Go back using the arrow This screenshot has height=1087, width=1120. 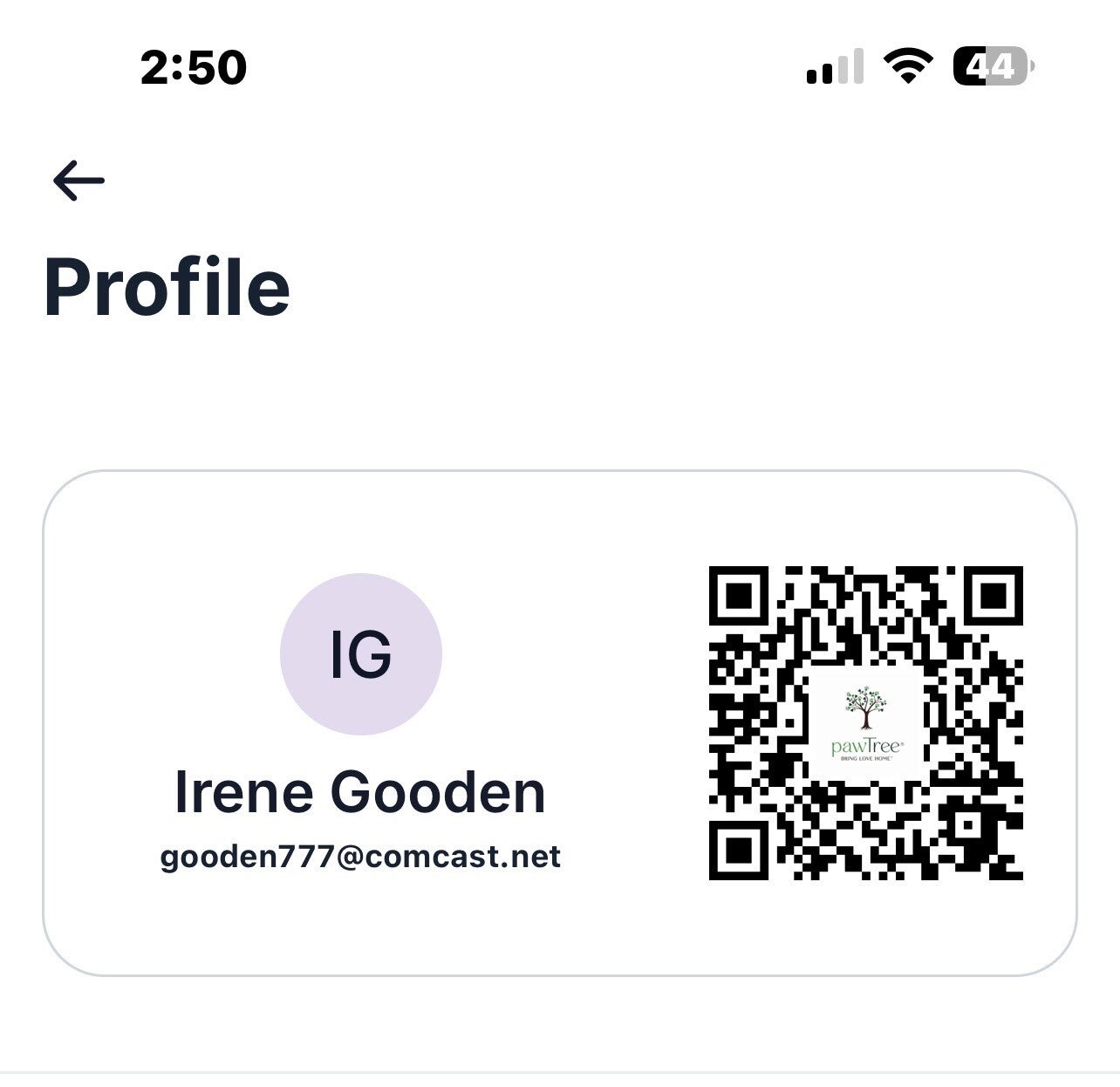(79, 181)
